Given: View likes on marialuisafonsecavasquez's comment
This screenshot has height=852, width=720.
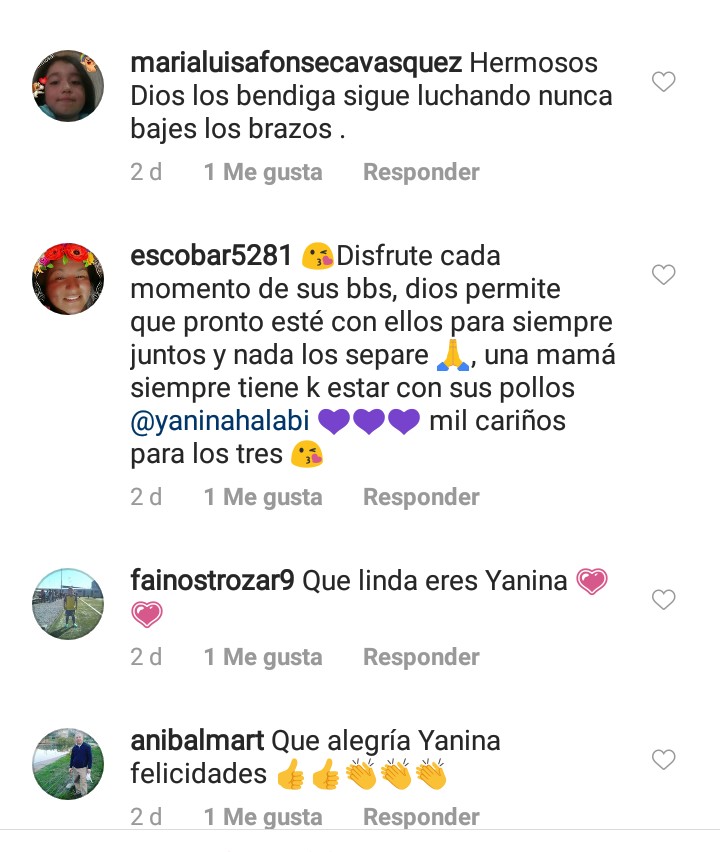Looking at the screenshot, I should pyautogui.click(x=263, y=172).
